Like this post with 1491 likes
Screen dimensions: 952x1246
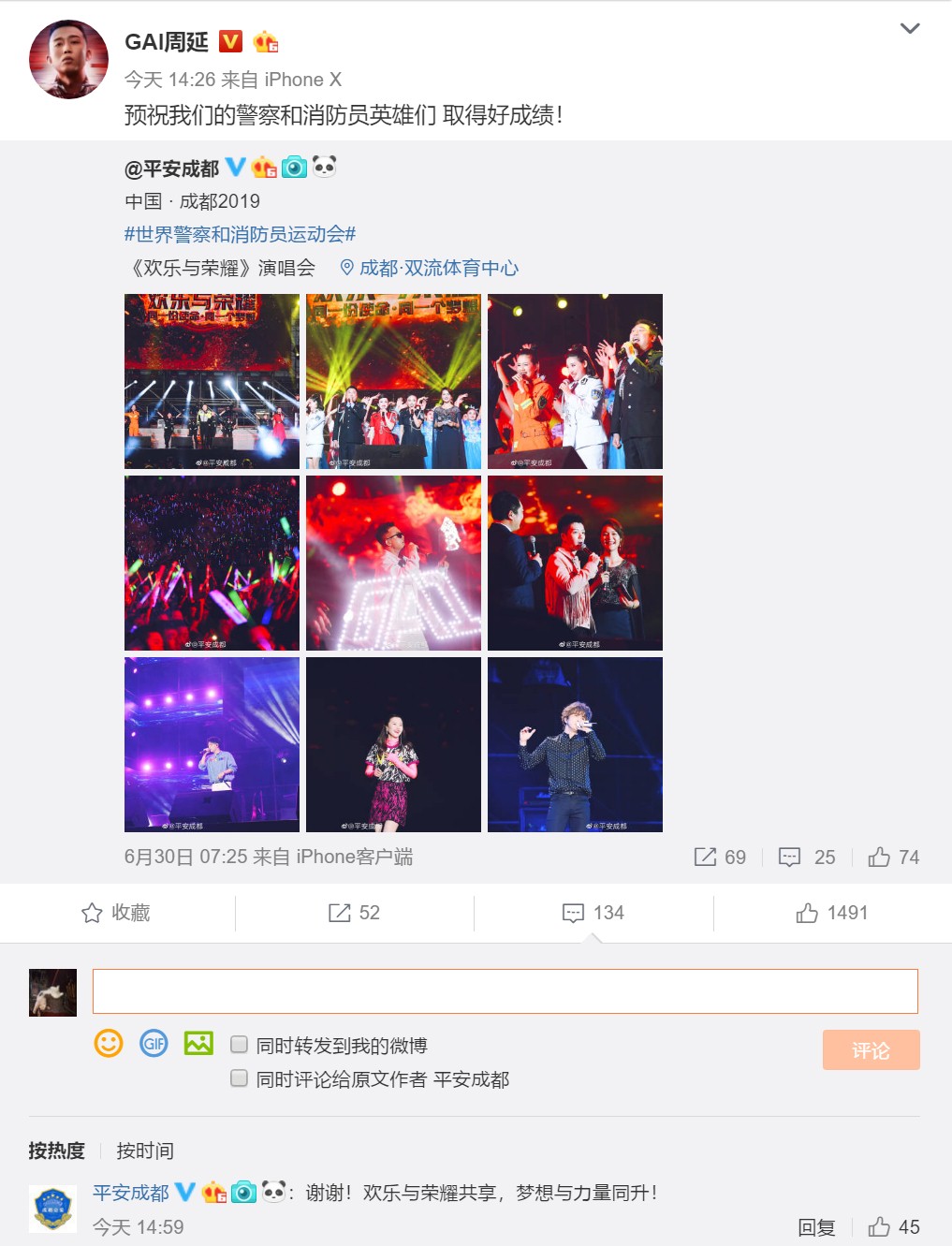832,913
